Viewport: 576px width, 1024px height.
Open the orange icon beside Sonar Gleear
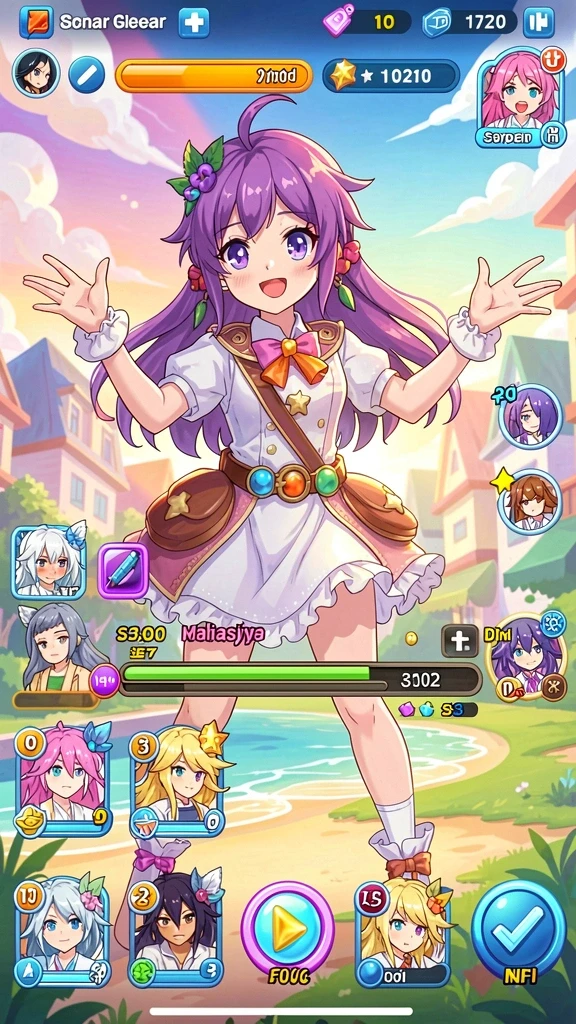click(x=37, y=22)
